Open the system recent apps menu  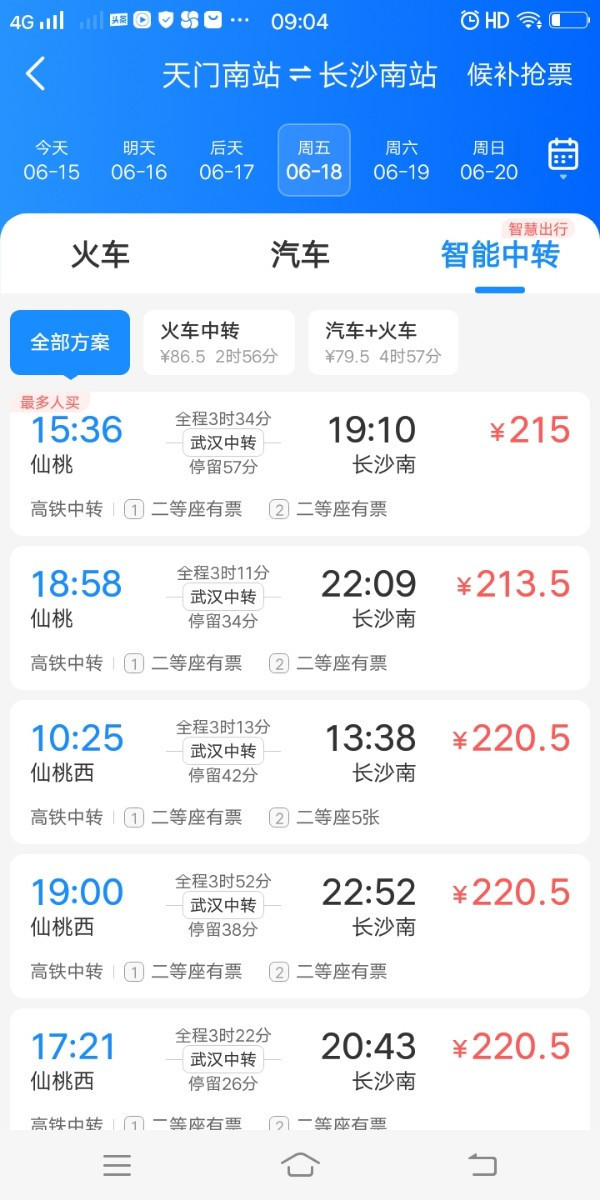[x=117, y=1164]
